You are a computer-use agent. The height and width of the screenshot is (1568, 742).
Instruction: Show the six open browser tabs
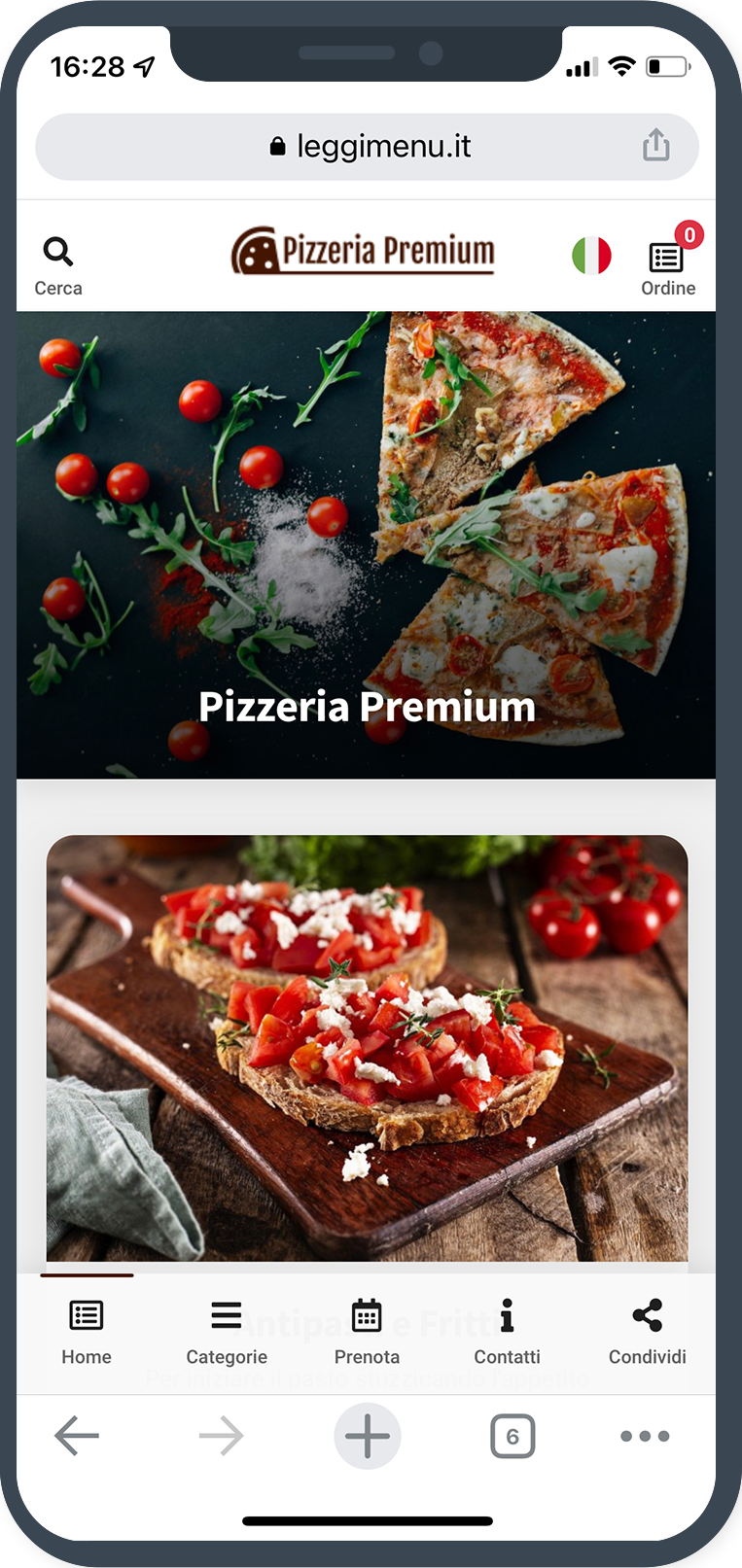click(512, 1436)
